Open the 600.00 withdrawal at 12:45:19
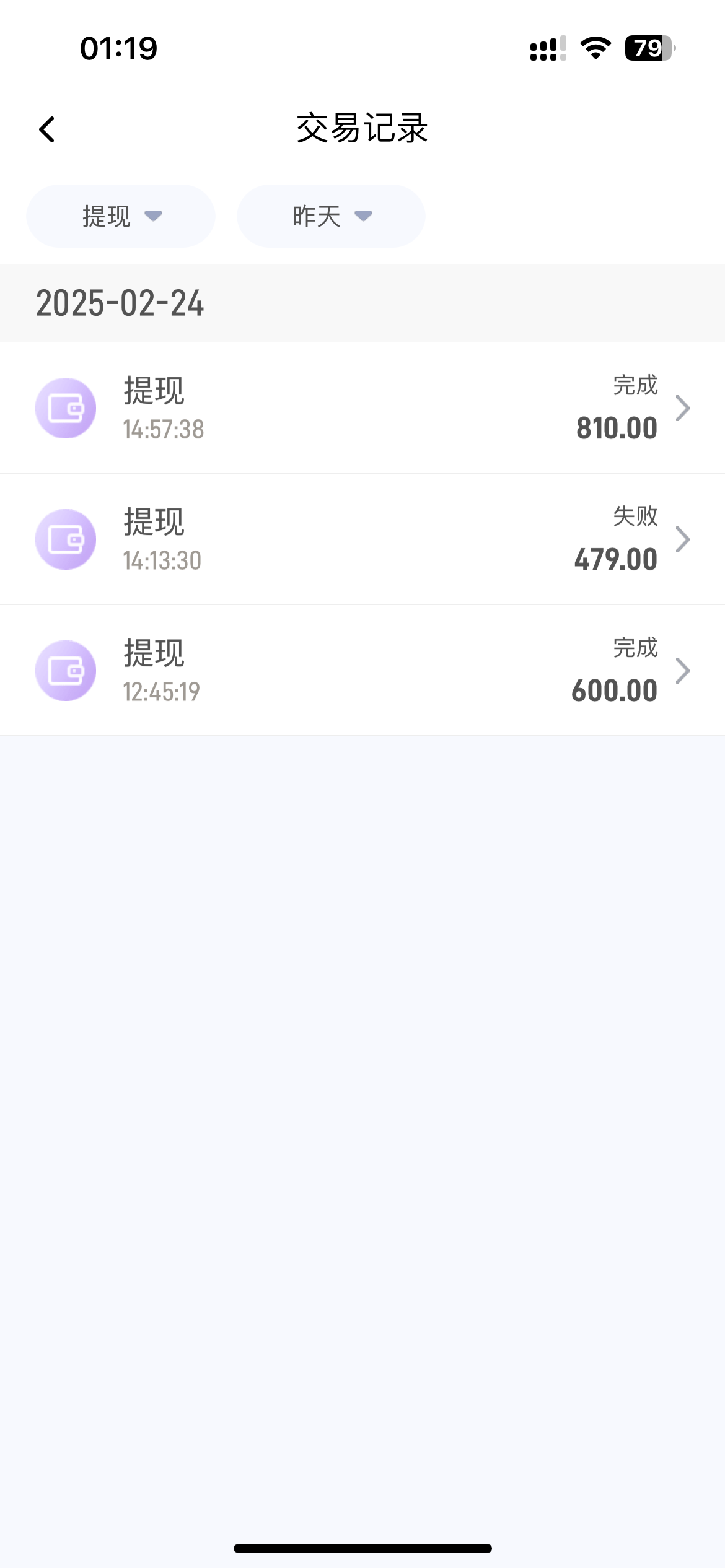Screen dimensions: 725x1568 pos(362,671)
